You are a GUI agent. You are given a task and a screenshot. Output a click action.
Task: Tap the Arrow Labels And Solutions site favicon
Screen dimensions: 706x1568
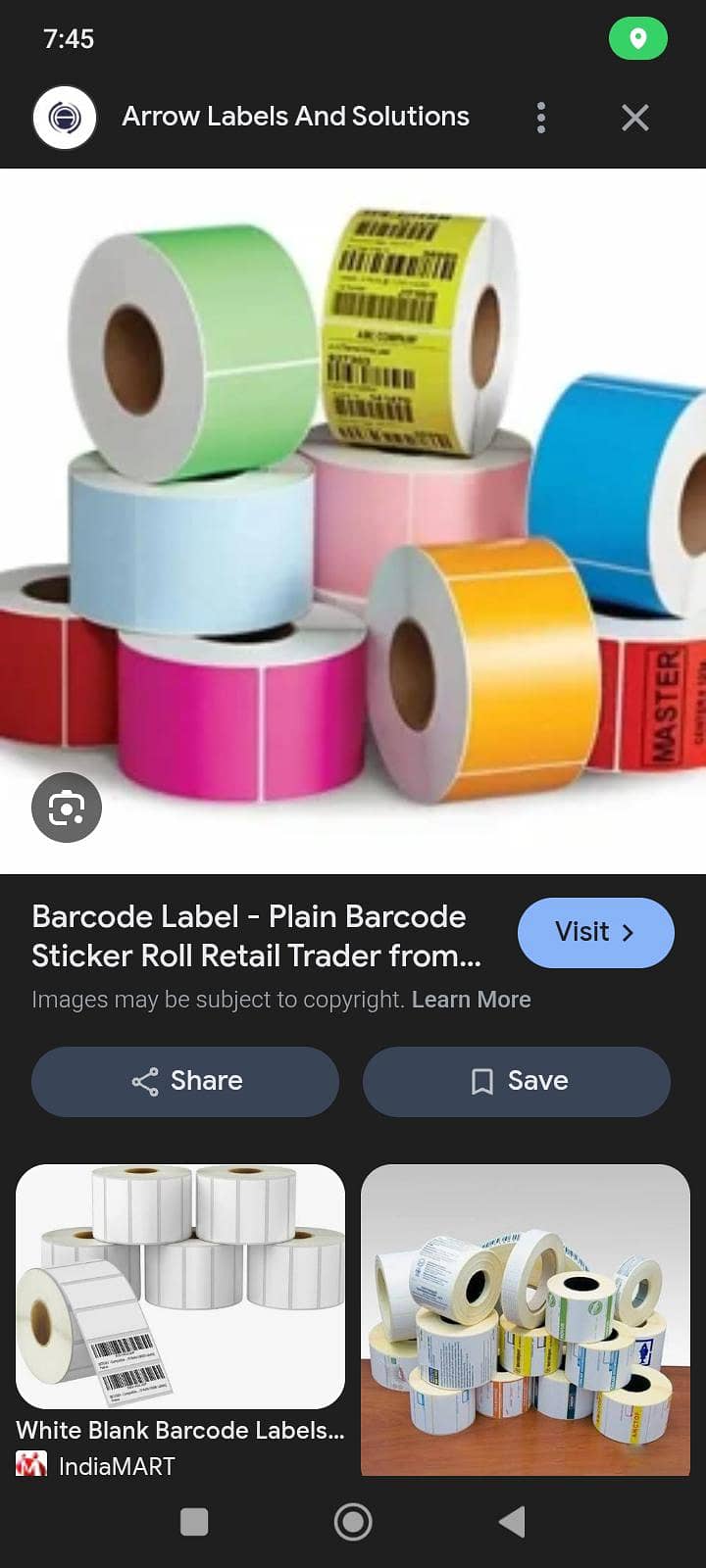pos(65,117)
